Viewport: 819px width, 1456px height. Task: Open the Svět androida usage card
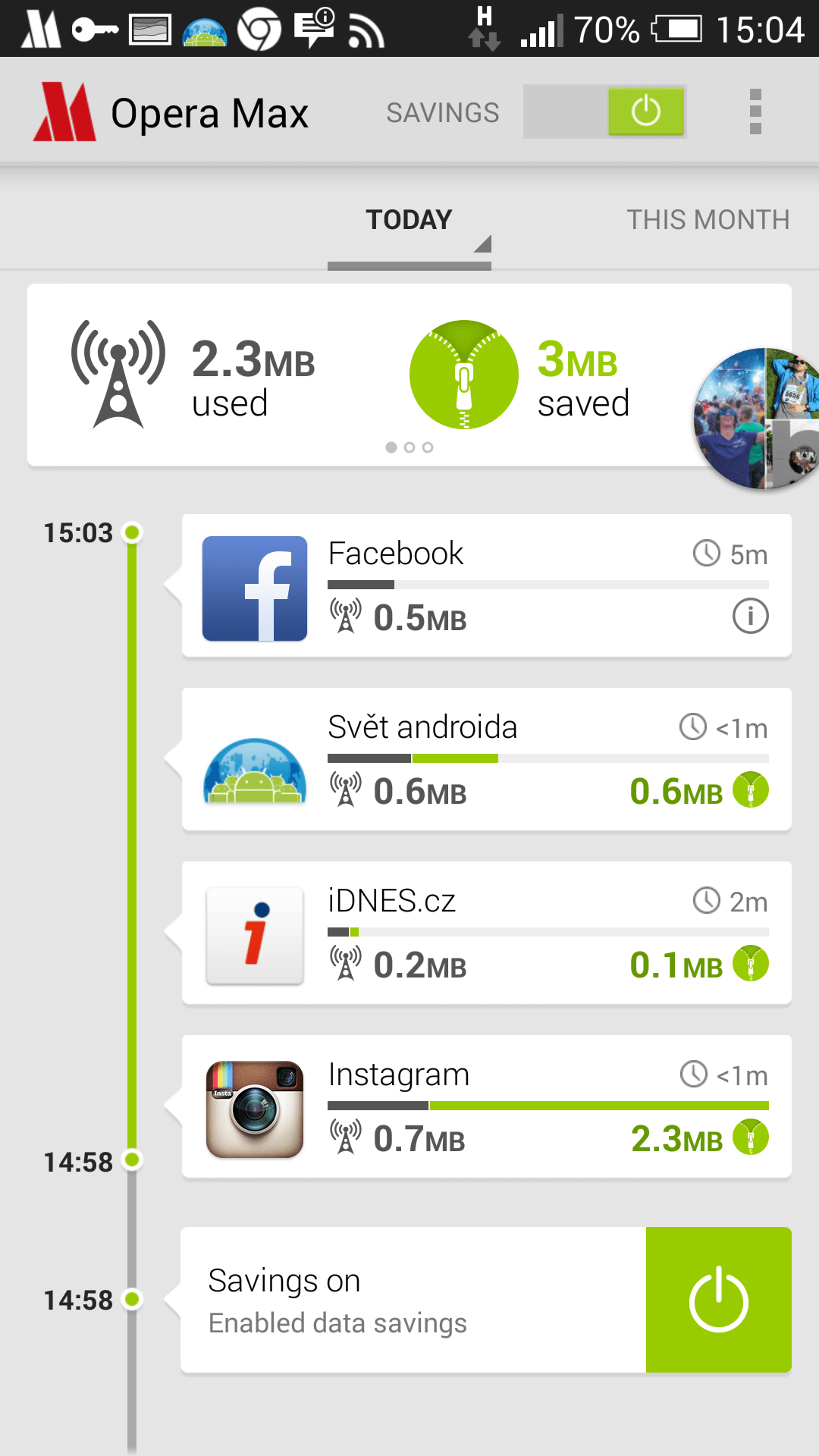click(485, 759)
